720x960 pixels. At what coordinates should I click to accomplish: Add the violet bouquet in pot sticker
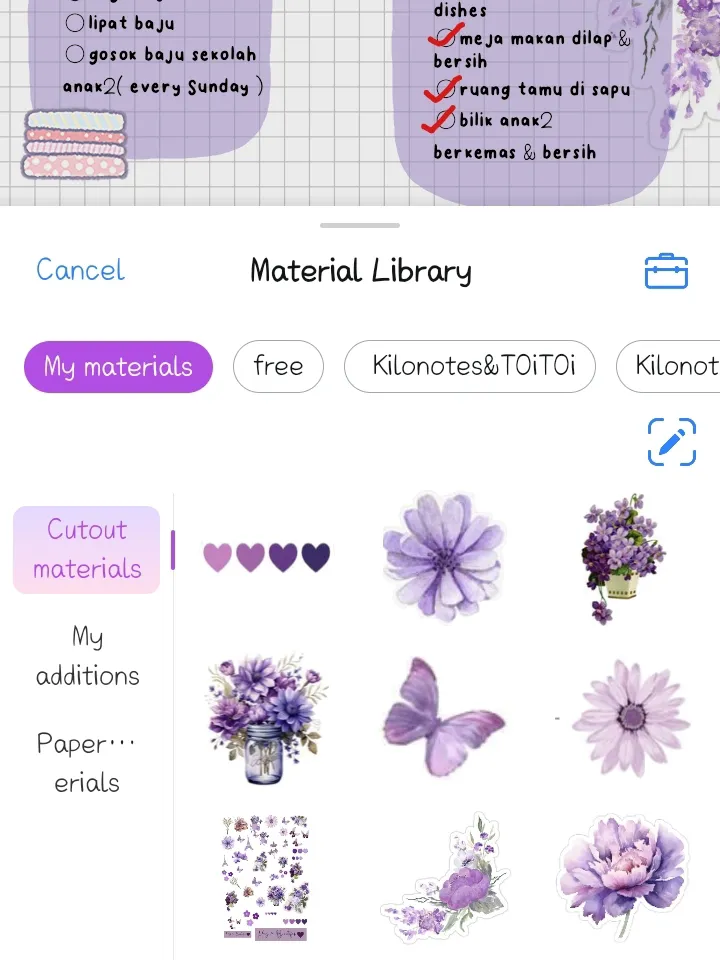(622, 556)
